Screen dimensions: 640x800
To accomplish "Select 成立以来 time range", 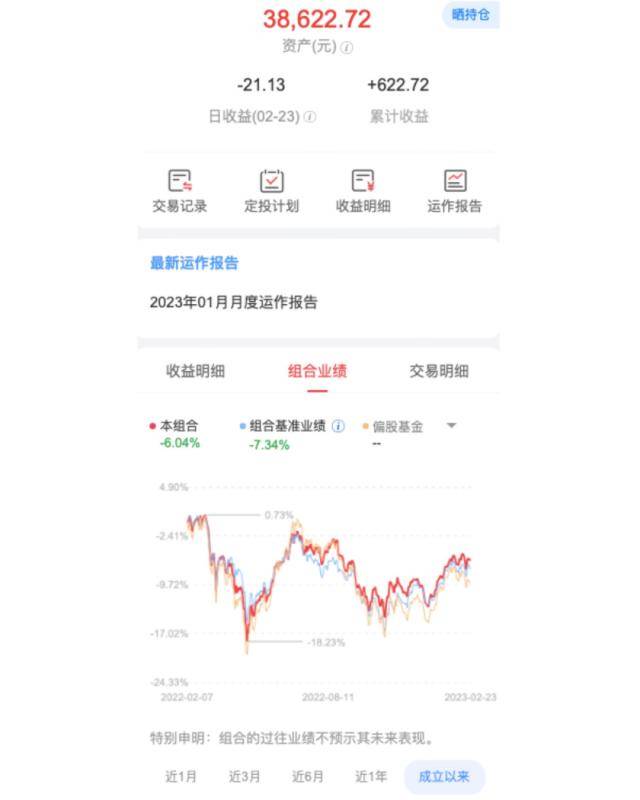I will tap(444, 776).
